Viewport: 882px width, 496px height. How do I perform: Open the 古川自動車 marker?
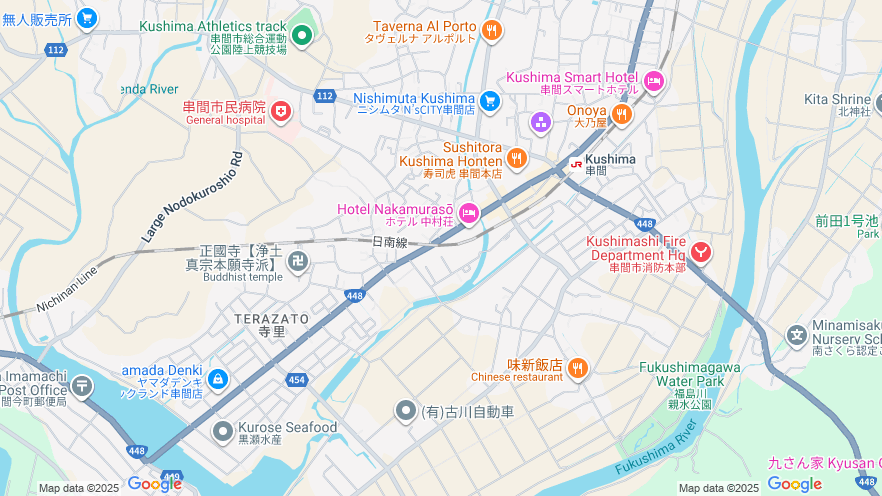[405, 411]
